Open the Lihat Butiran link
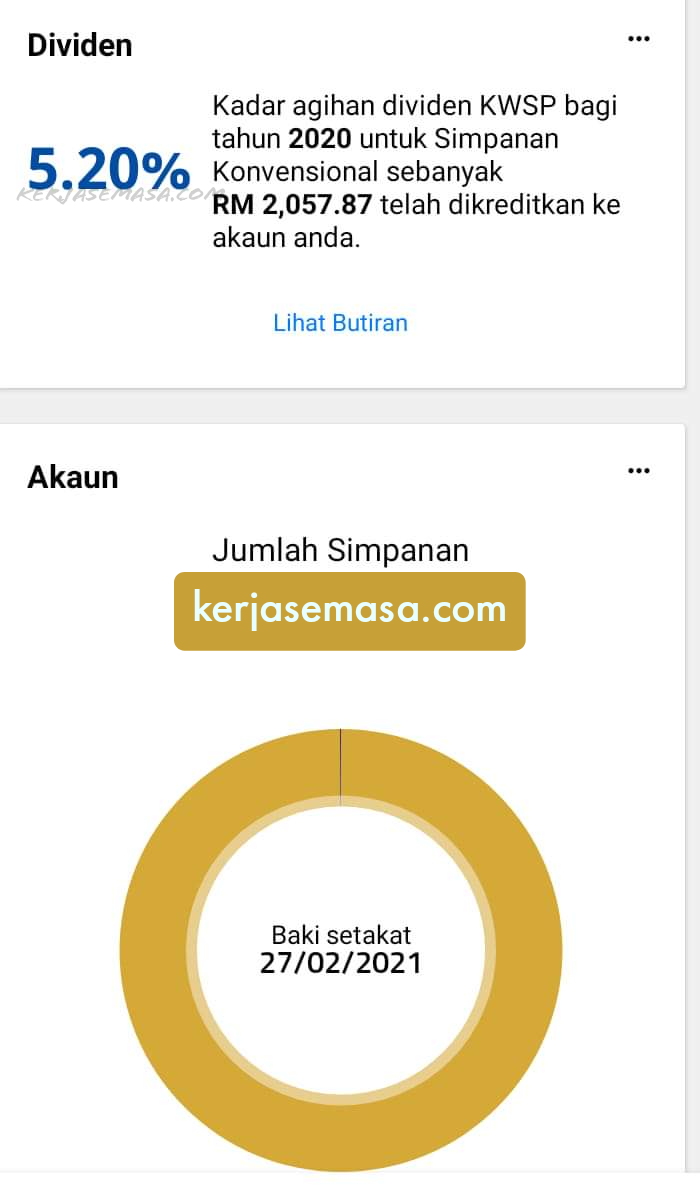The width and height of the screenshot is (700, 1190). (x=340, y=323)
